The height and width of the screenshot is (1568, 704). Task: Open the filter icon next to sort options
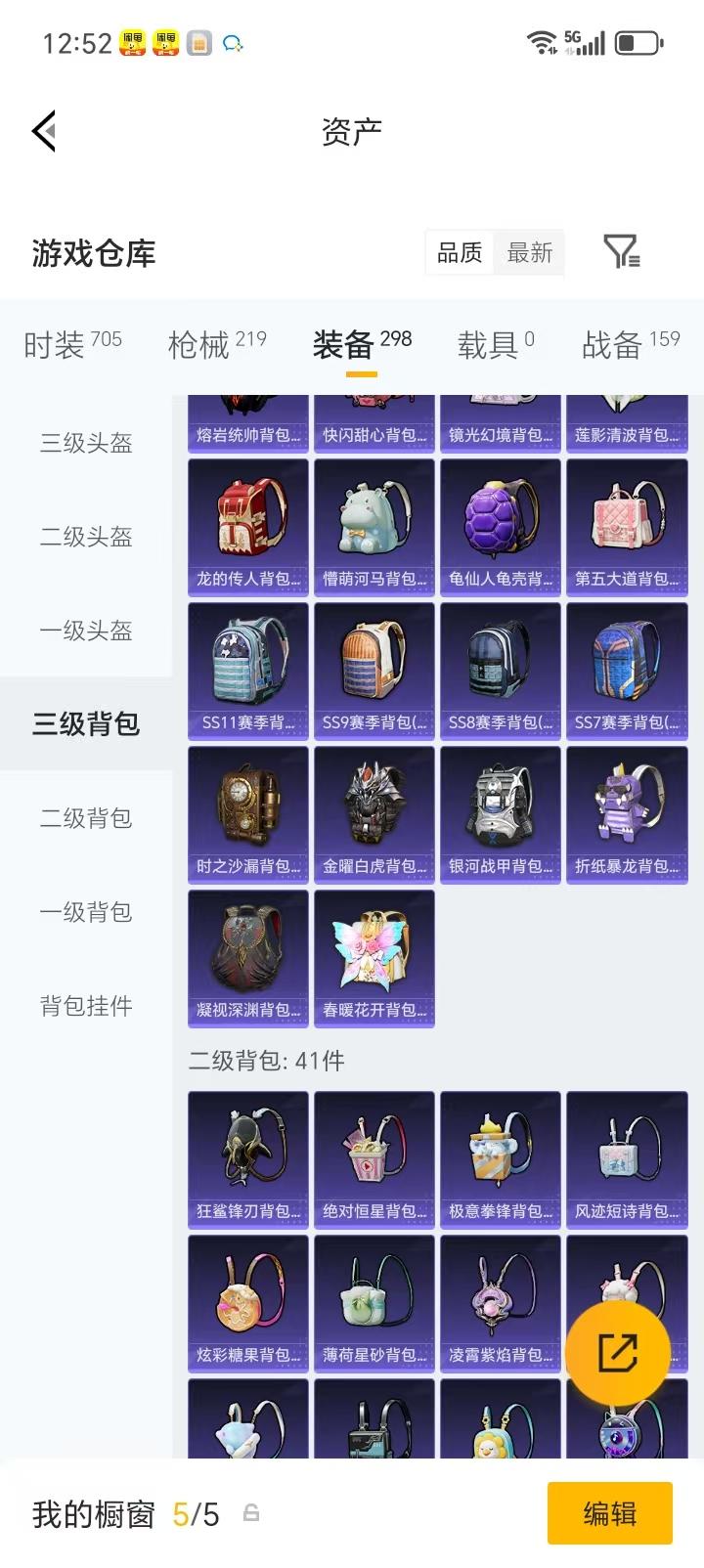623,252
